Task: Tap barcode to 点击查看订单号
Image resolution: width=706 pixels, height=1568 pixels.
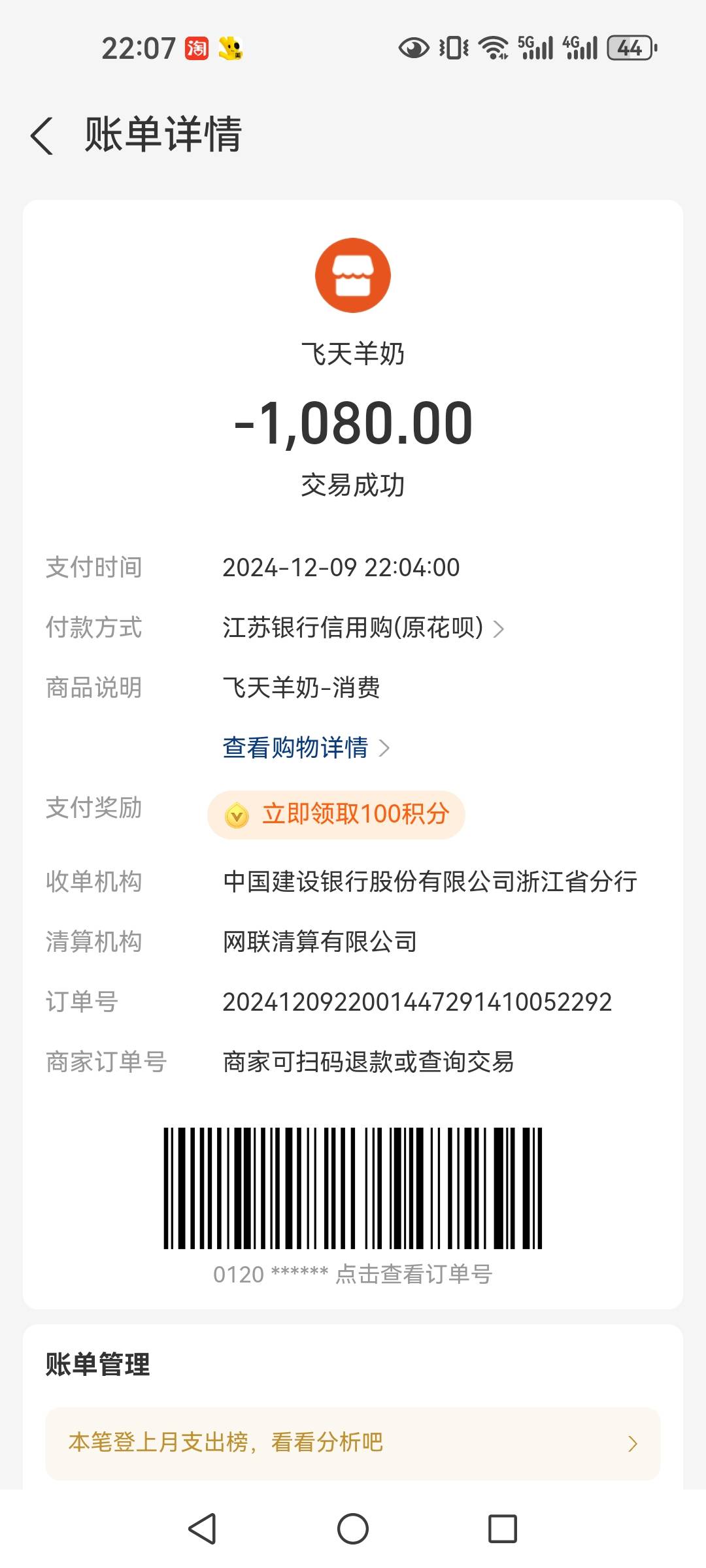Action: tap(353, 1188)
